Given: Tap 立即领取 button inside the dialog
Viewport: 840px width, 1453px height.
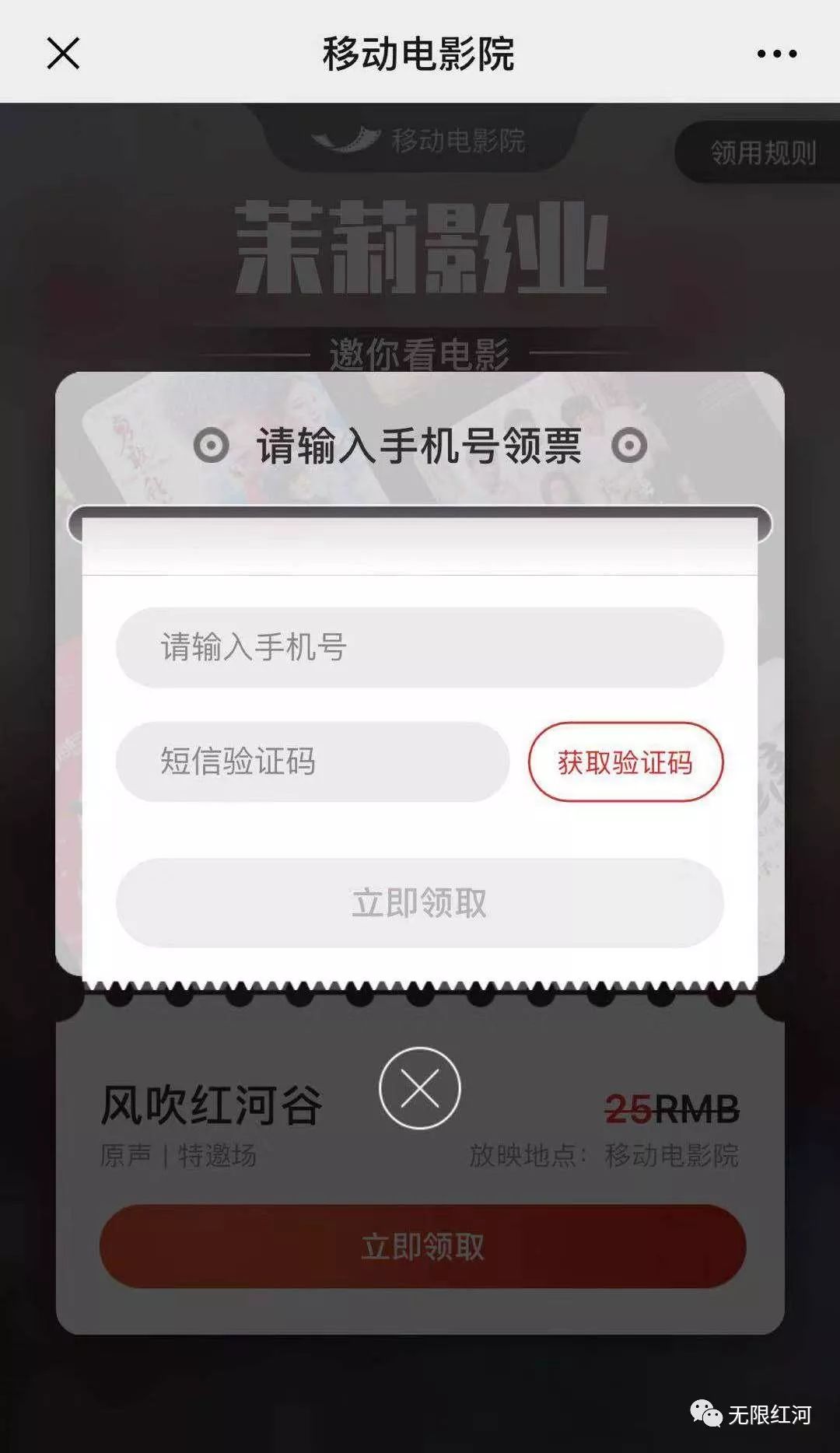Looking at the screenshot, I should pyautogui.click(x=420, y=903).
